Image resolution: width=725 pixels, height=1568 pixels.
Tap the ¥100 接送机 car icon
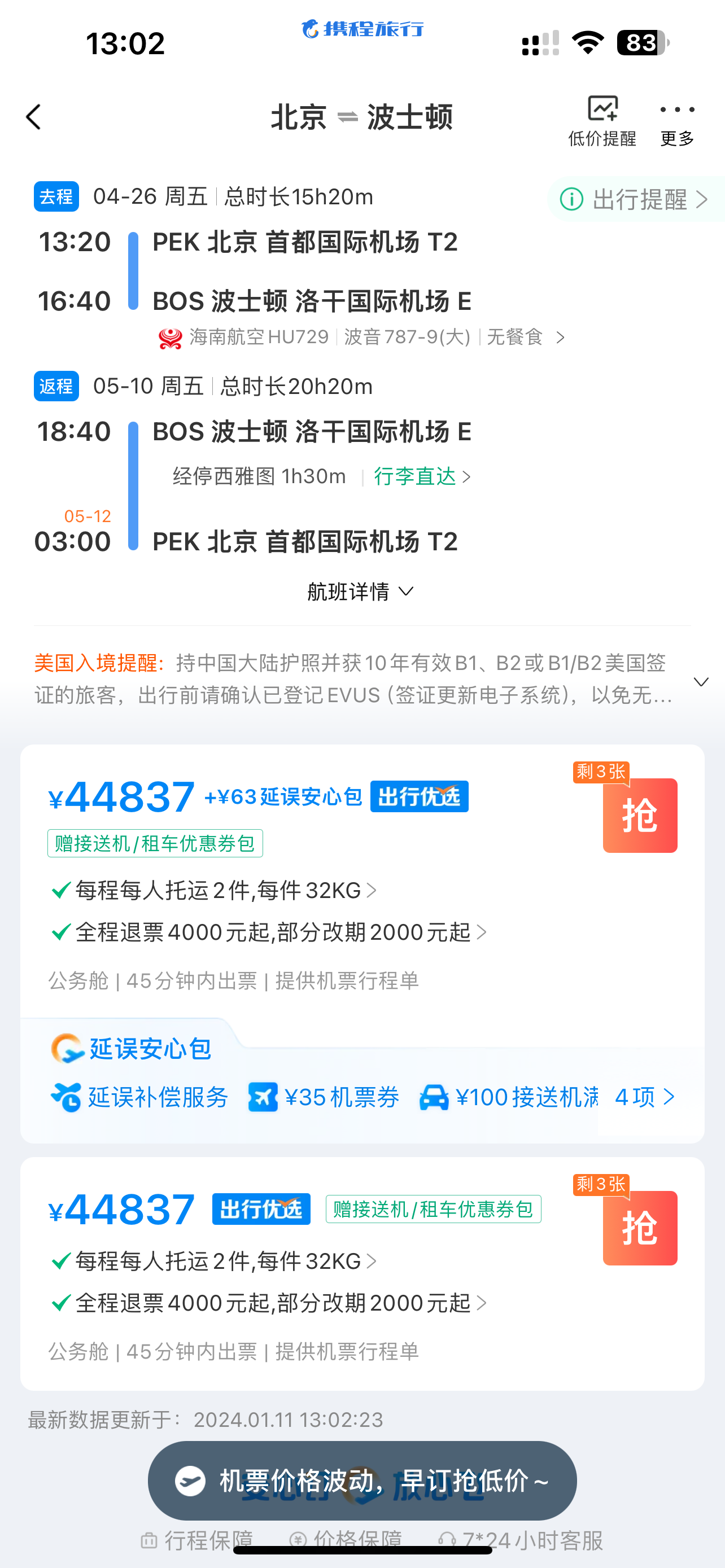tap(434, 1096)
